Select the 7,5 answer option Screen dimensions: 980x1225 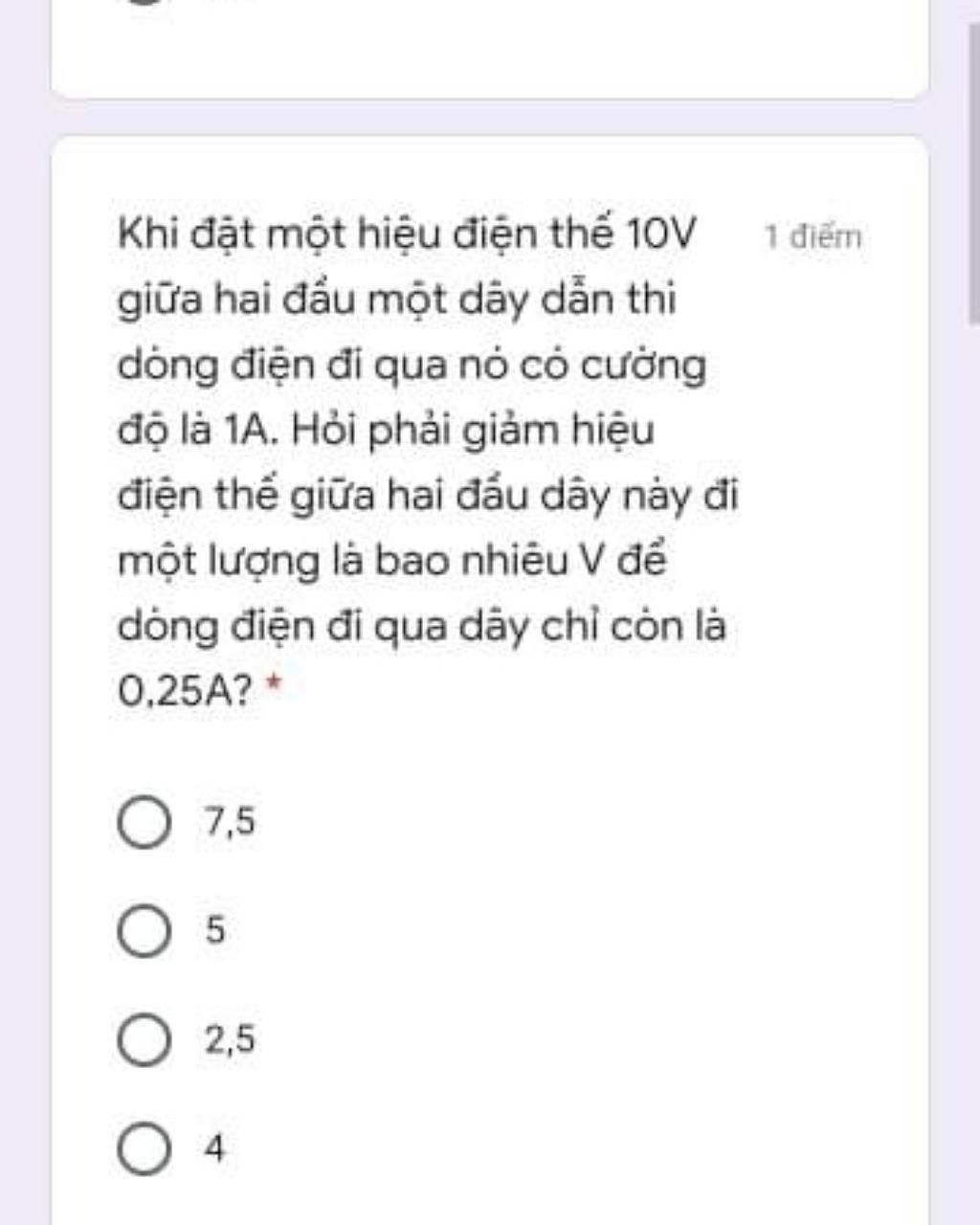point(145,822)
